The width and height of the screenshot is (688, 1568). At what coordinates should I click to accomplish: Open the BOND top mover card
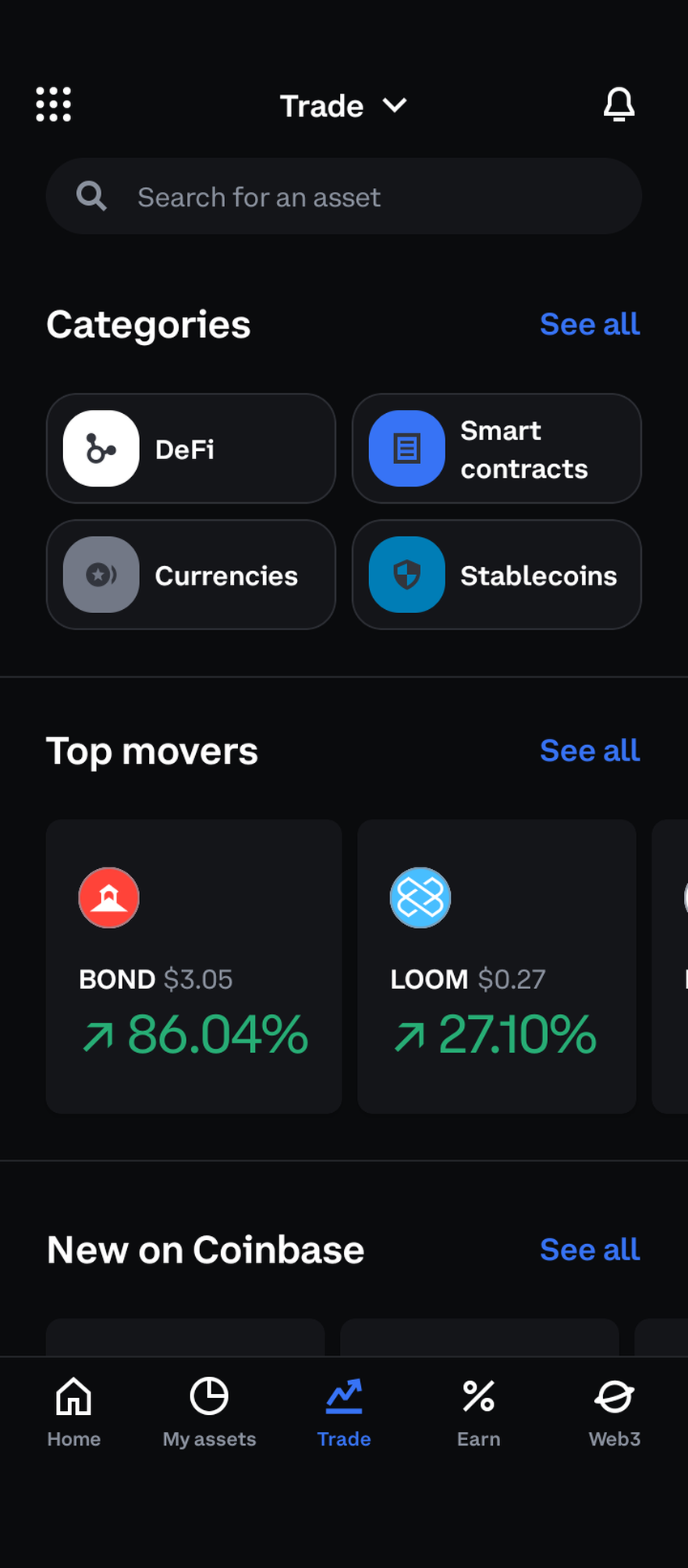point(193,966)
